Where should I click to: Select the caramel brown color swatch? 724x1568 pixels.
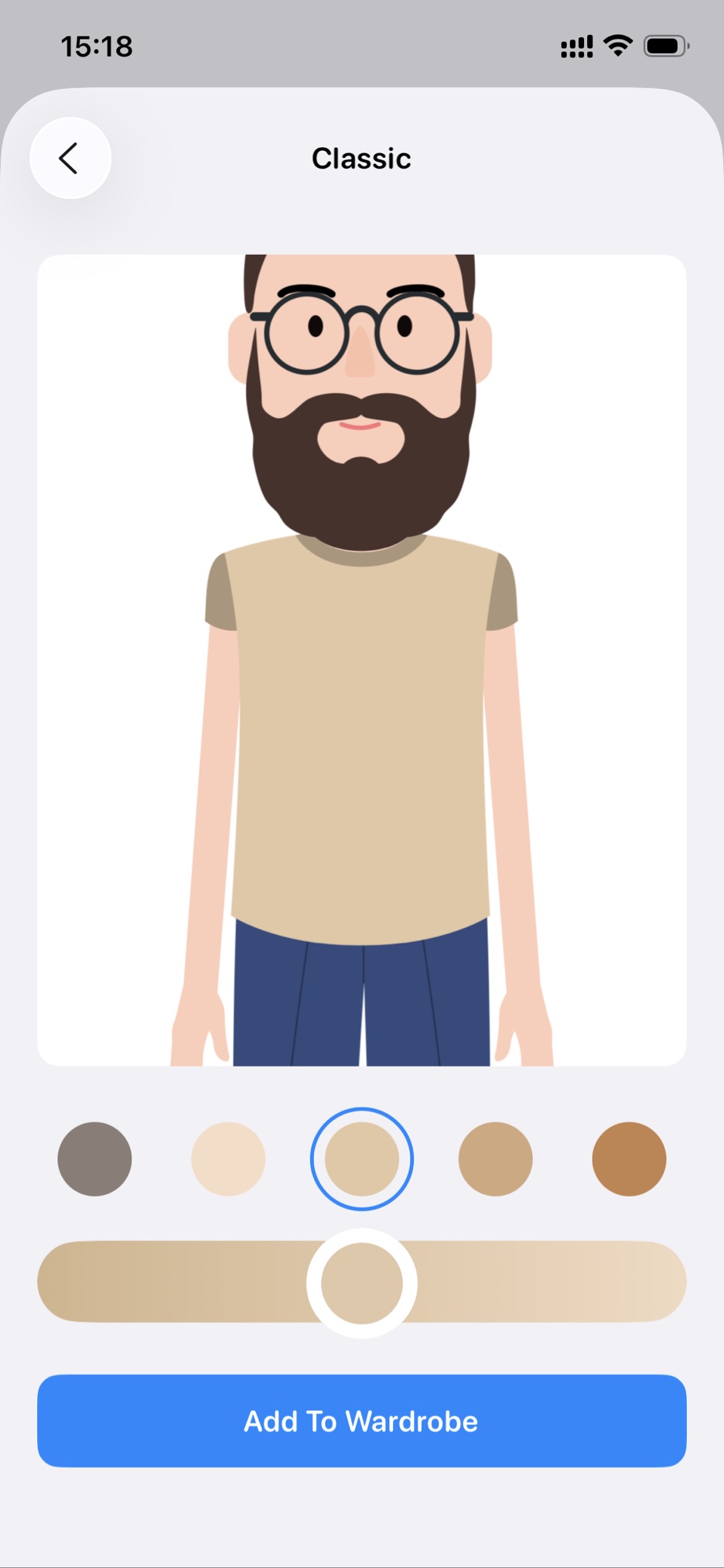(x=629, y=1159)
